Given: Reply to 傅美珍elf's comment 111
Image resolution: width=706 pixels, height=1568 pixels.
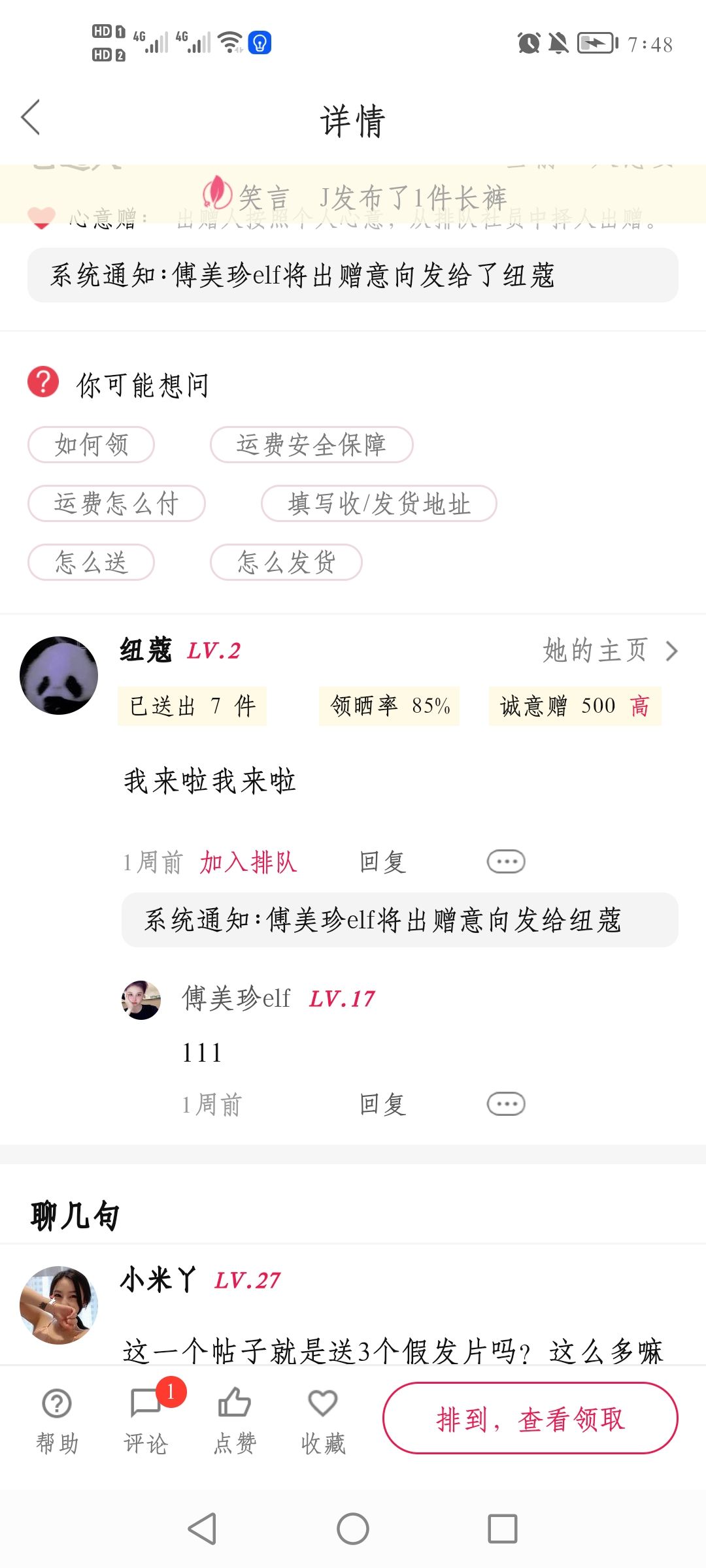Looking at the screenshot, I should (x=383, y=1105).
